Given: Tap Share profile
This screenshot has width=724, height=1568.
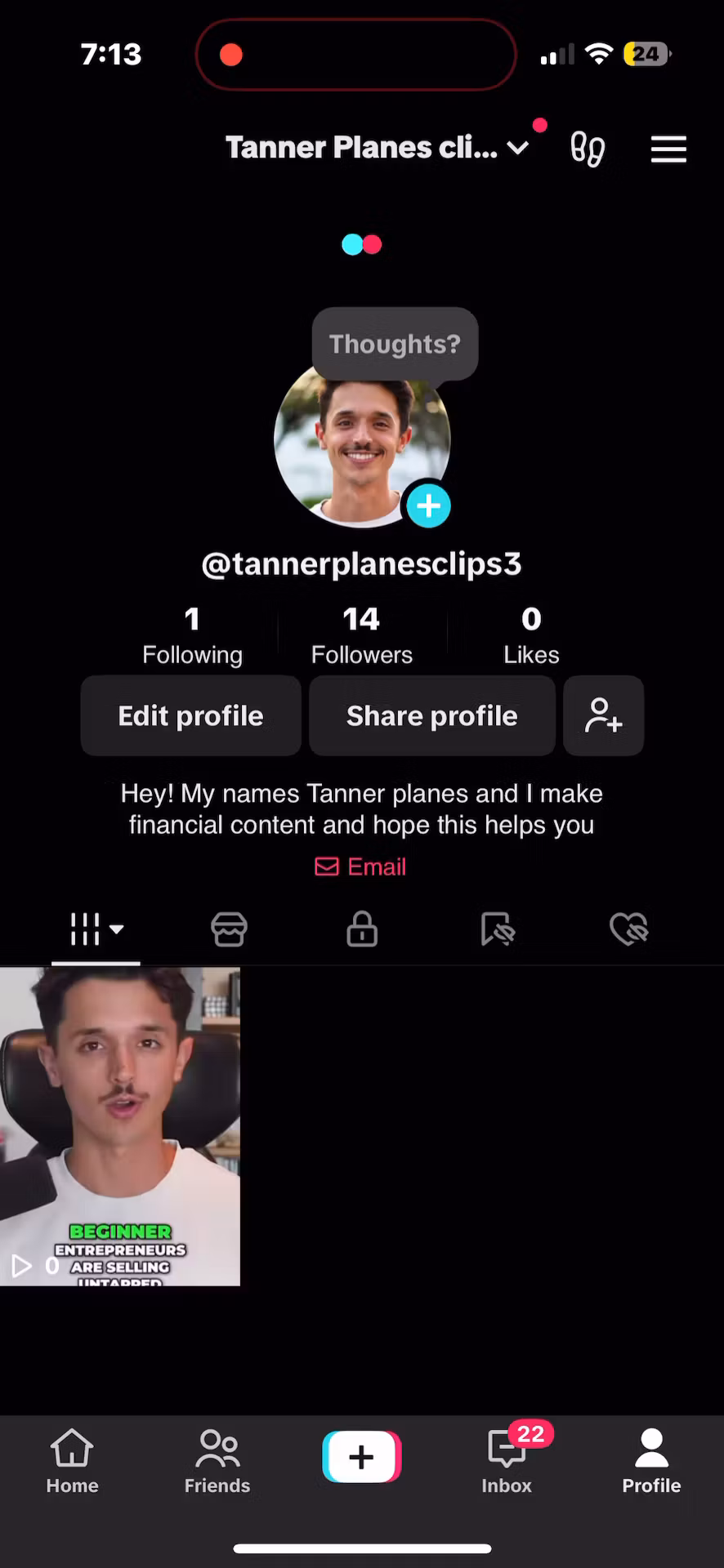Looking at the screenshot, I should click(431, 716).
